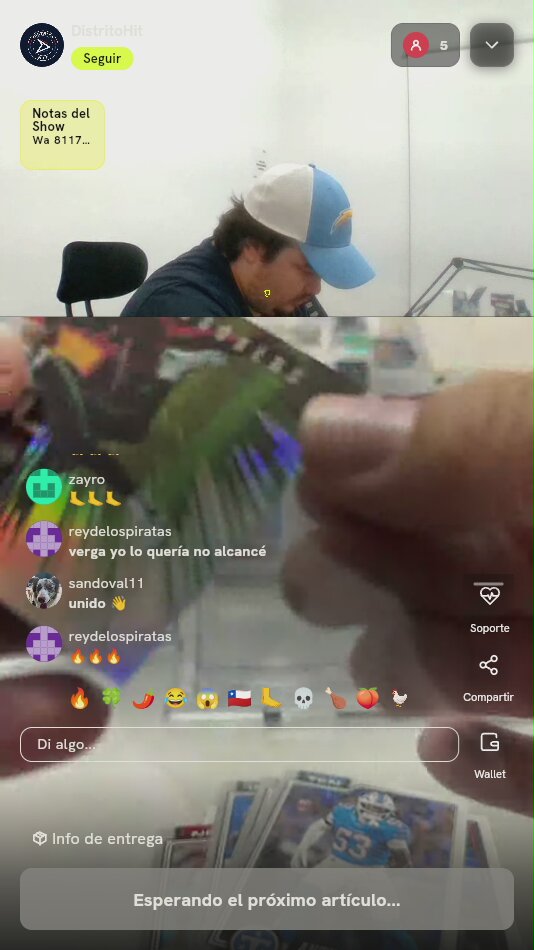Open the Wallet
The height and width of the screenshot is (950, 534).
pos(489,755)
